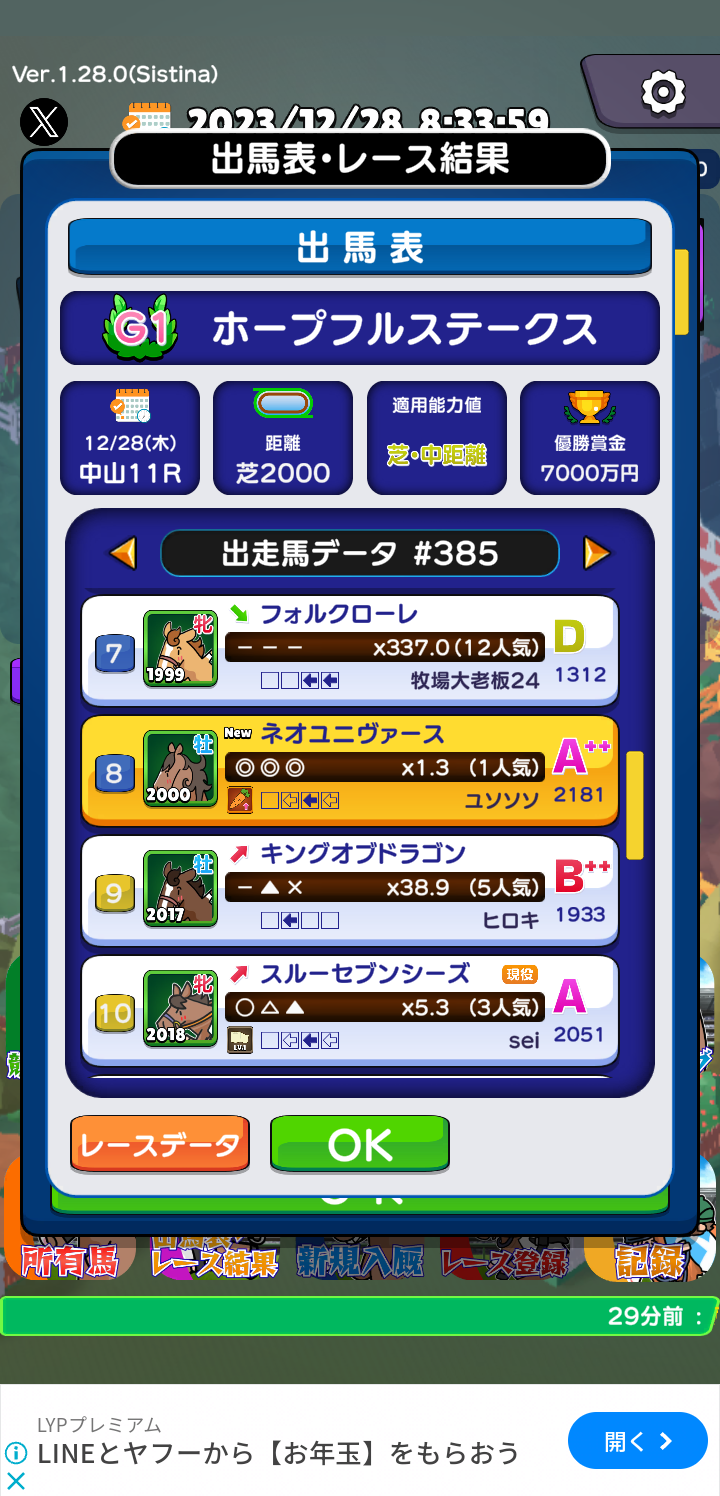Viewport: 720px width, 1496px height.
Task: Open horse フォルクローレ entry
Action: [x=350, y=651]
